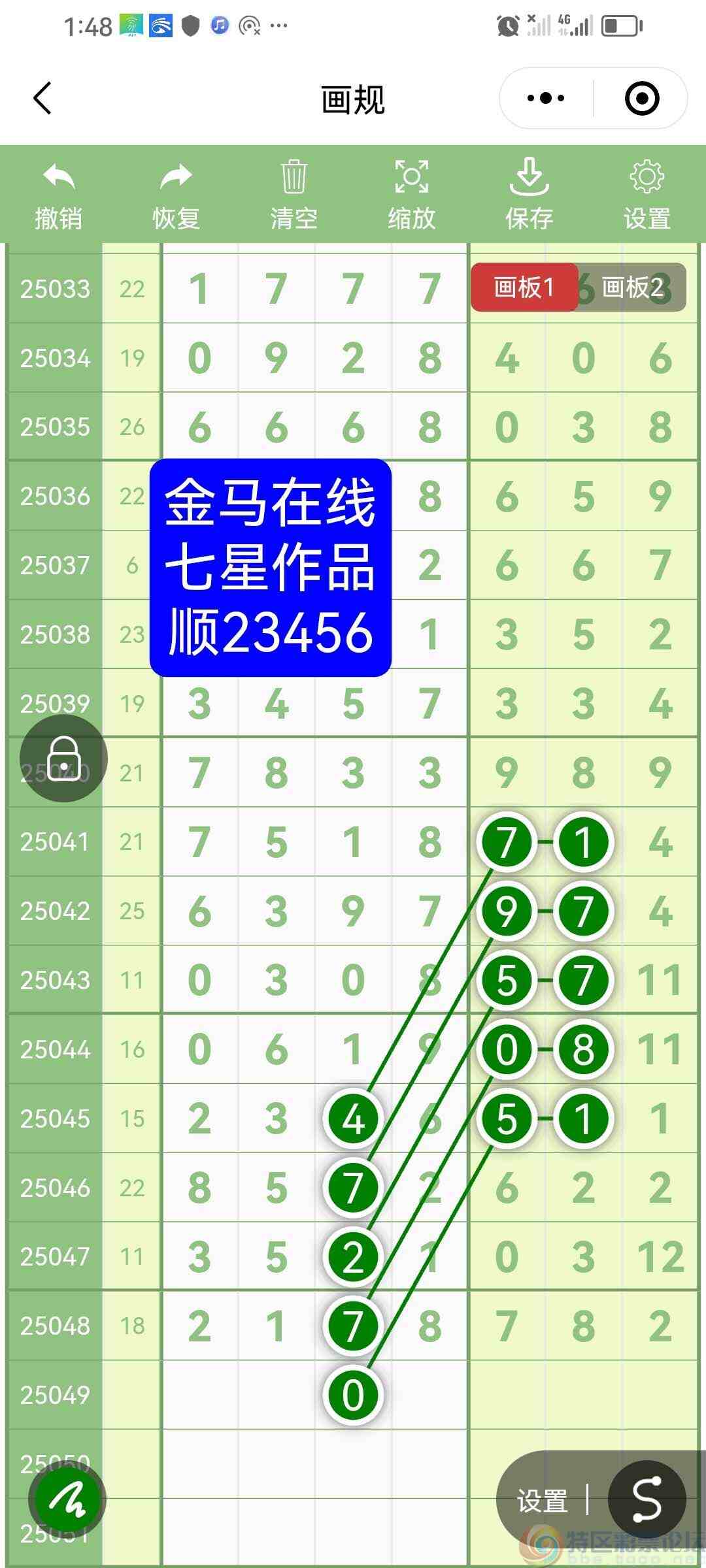Click the capsule close circle icon

pyautogui.click(x=643, y=97)
